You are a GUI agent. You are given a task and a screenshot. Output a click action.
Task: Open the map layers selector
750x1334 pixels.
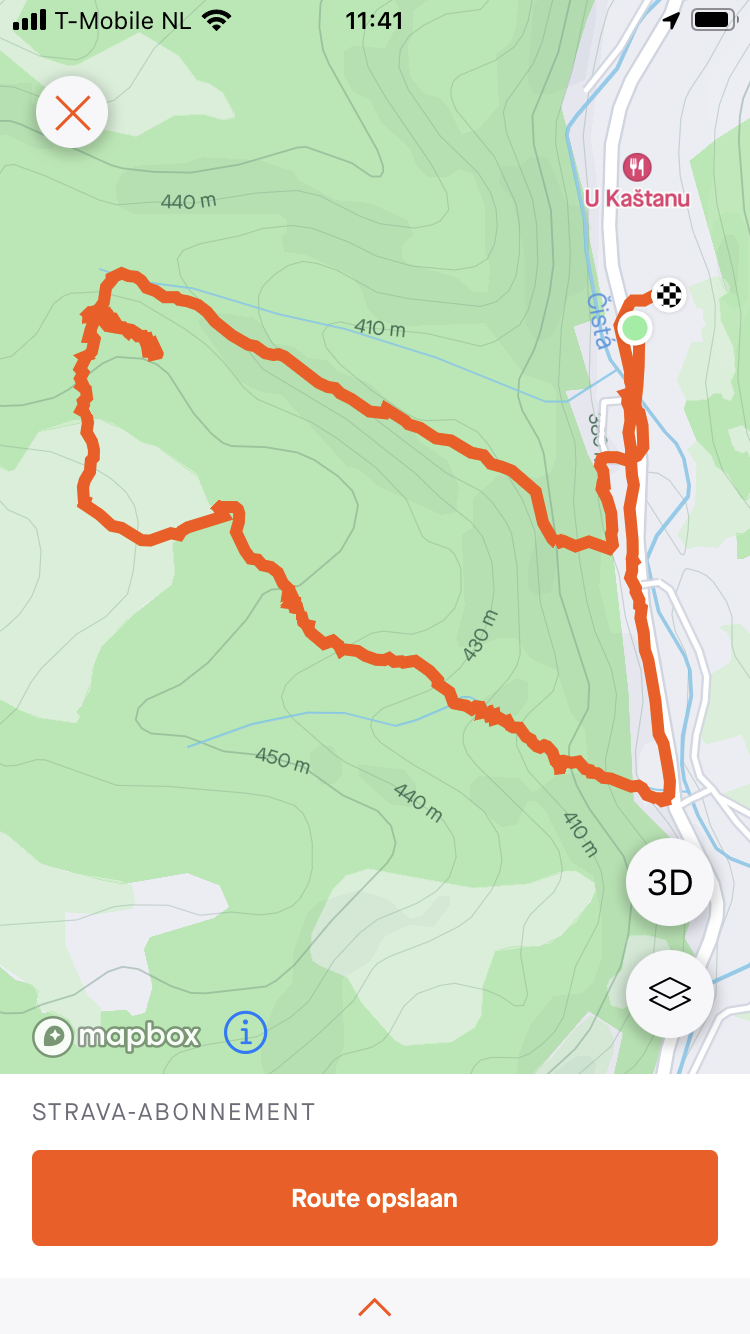pos(669,994)
